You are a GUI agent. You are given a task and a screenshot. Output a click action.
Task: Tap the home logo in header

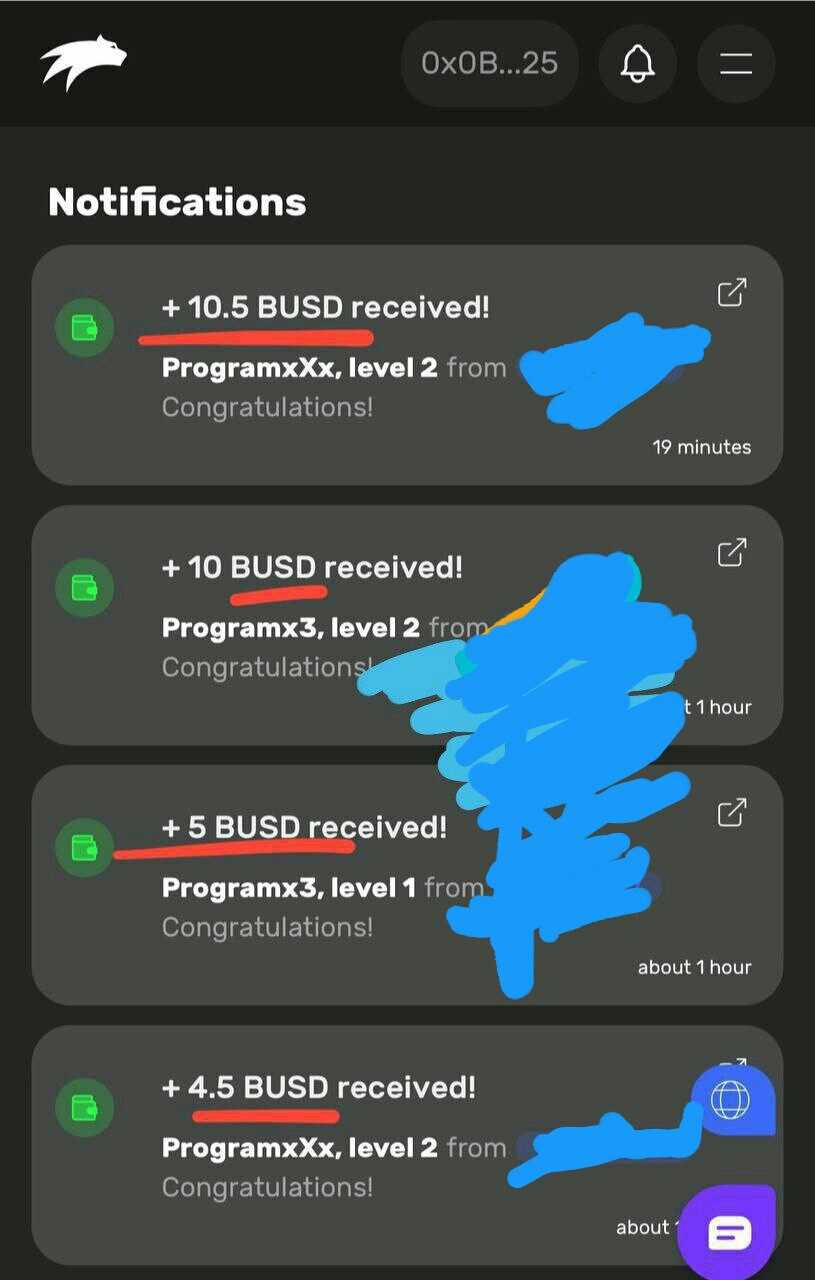[83, 64]
